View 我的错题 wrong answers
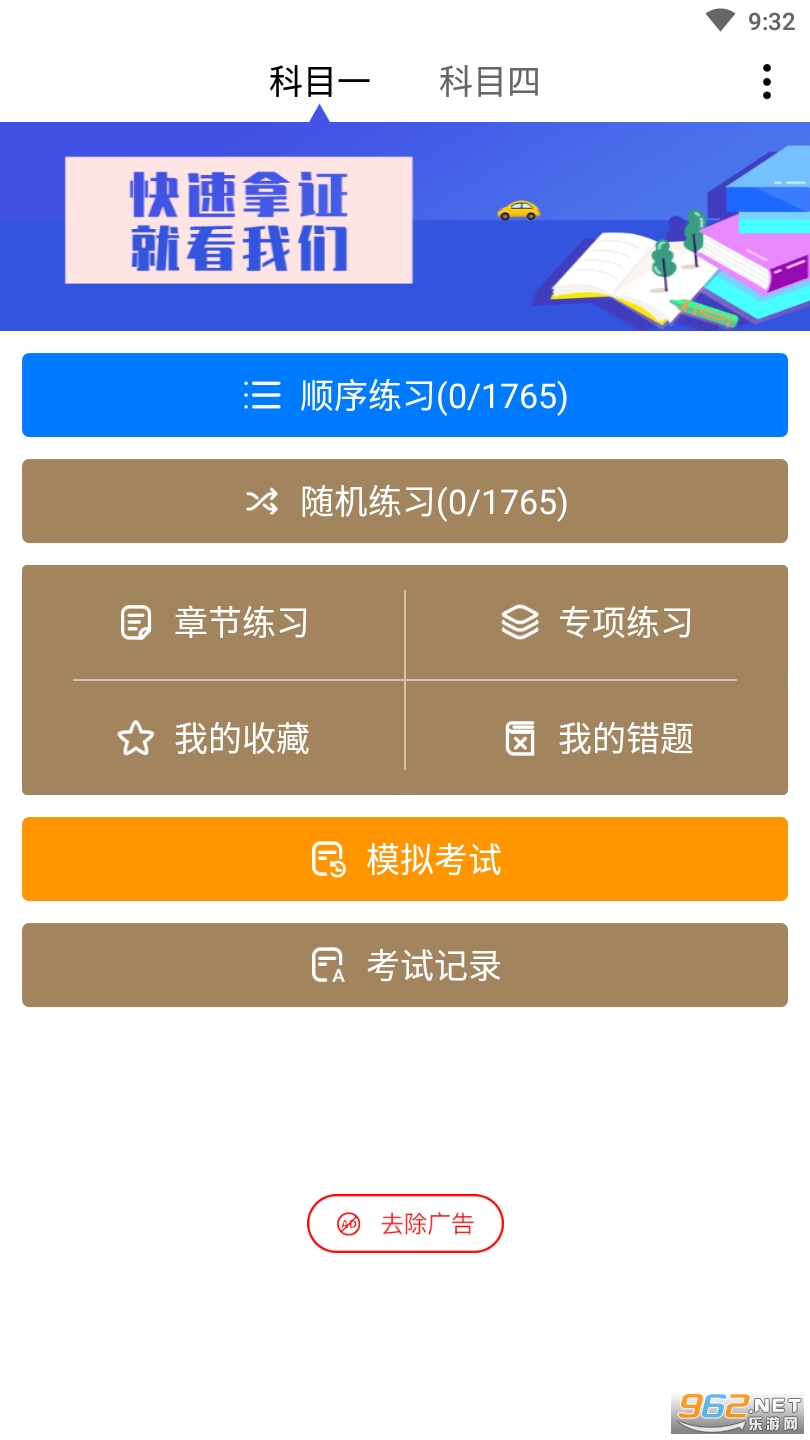810x1440 pixels. 598,739
